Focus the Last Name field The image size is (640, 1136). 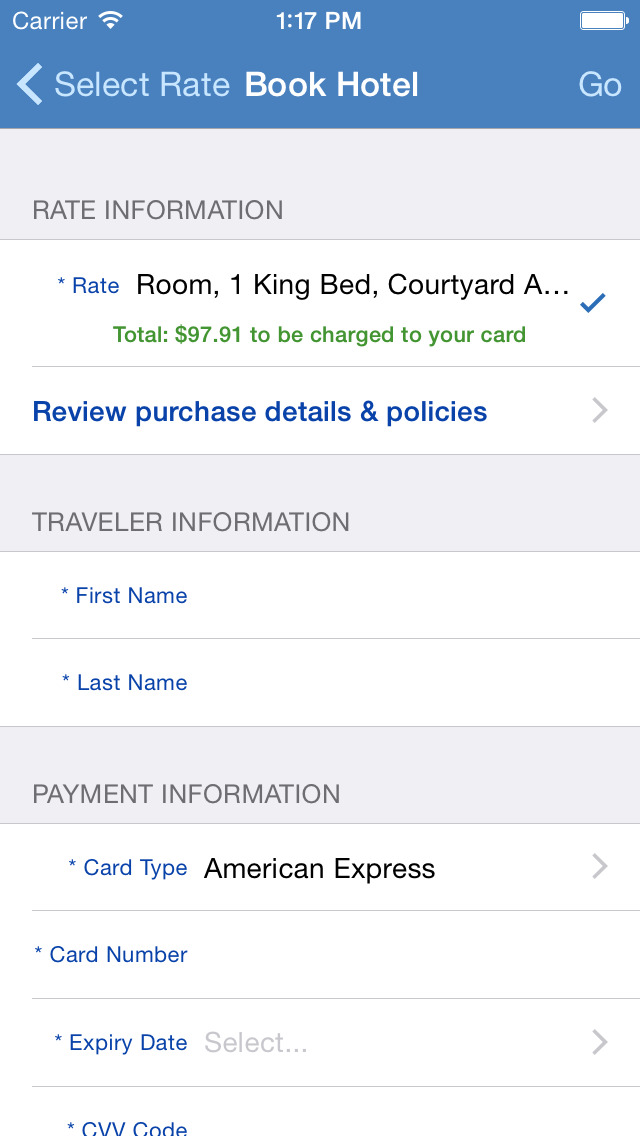tap(320, 682)
